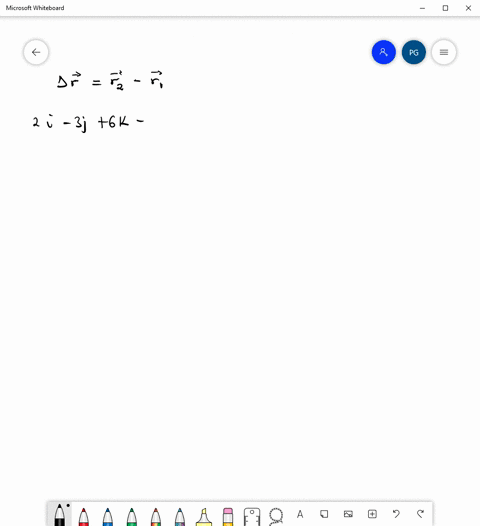Select the blue pen
The width and height of the screenshot is (480, 526).
tap(108, 516)
